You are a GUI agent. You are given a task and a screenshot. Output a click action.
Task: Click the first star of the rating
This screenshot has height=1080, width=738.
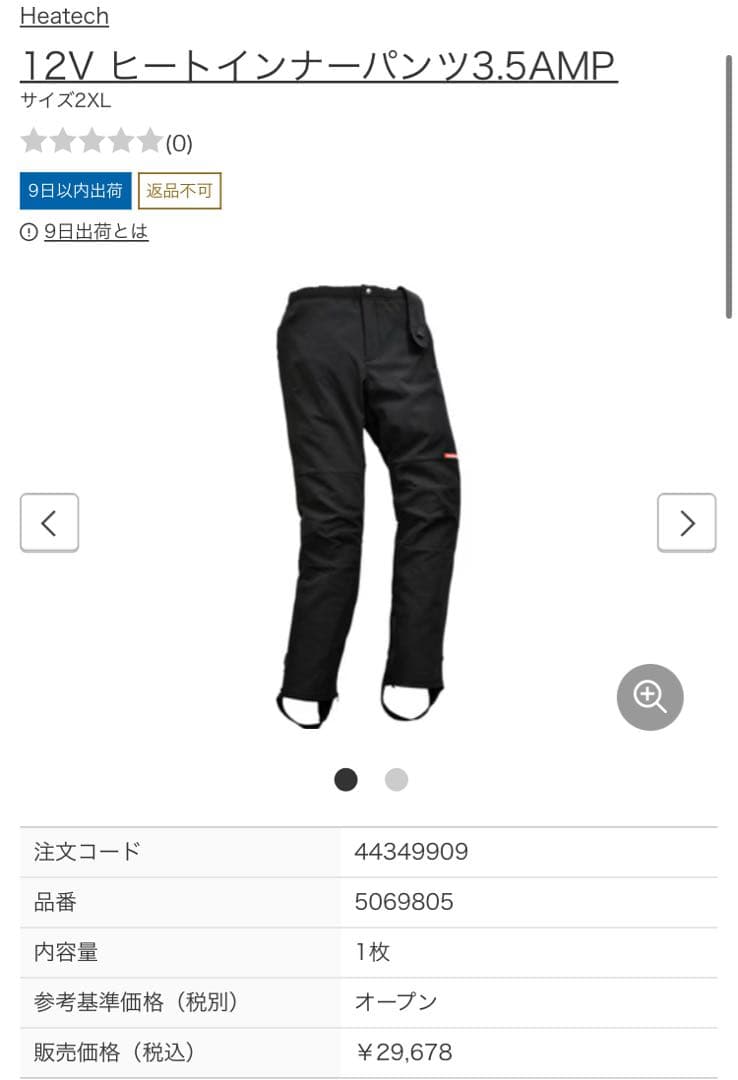coord(34,141)
